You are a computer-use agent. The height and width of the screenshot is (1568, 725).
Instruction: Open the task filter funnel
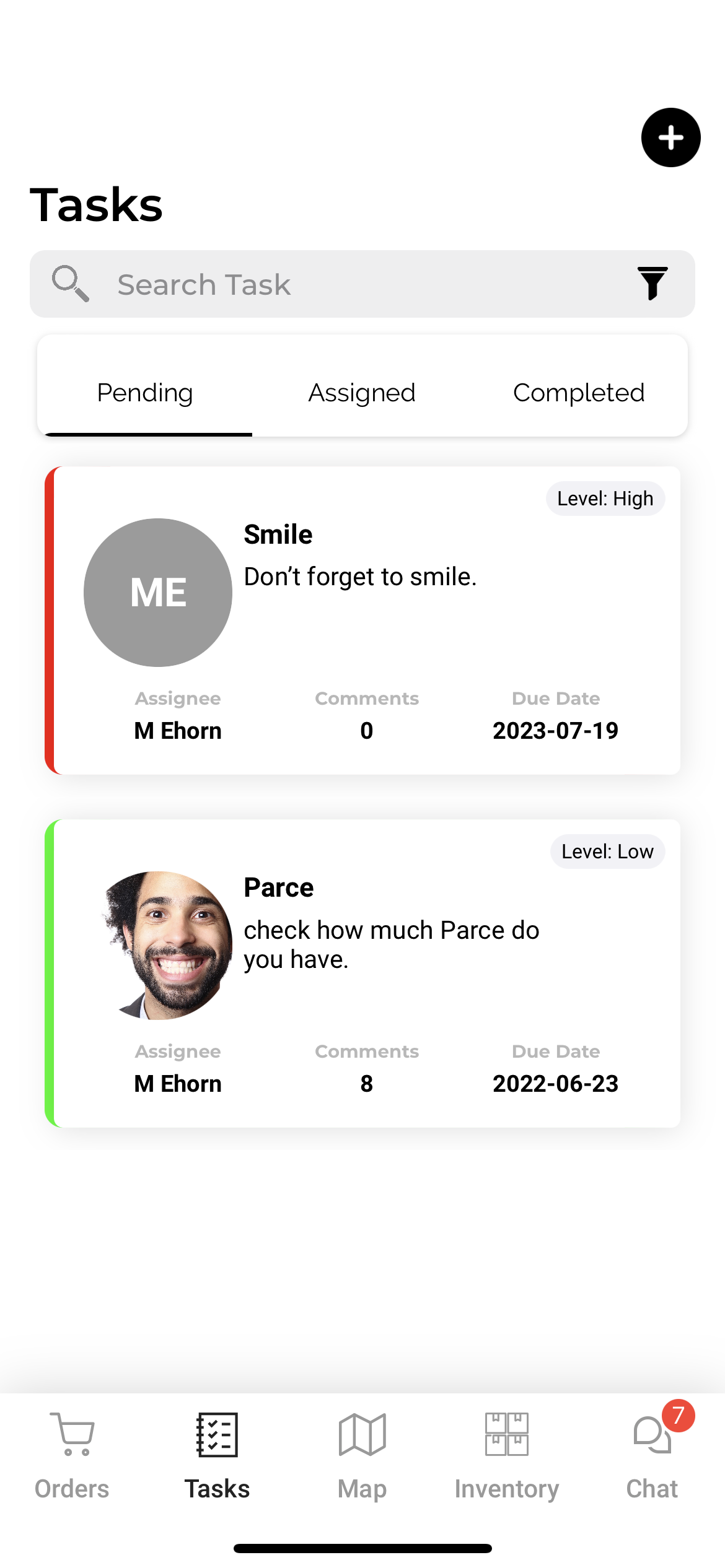652,284
